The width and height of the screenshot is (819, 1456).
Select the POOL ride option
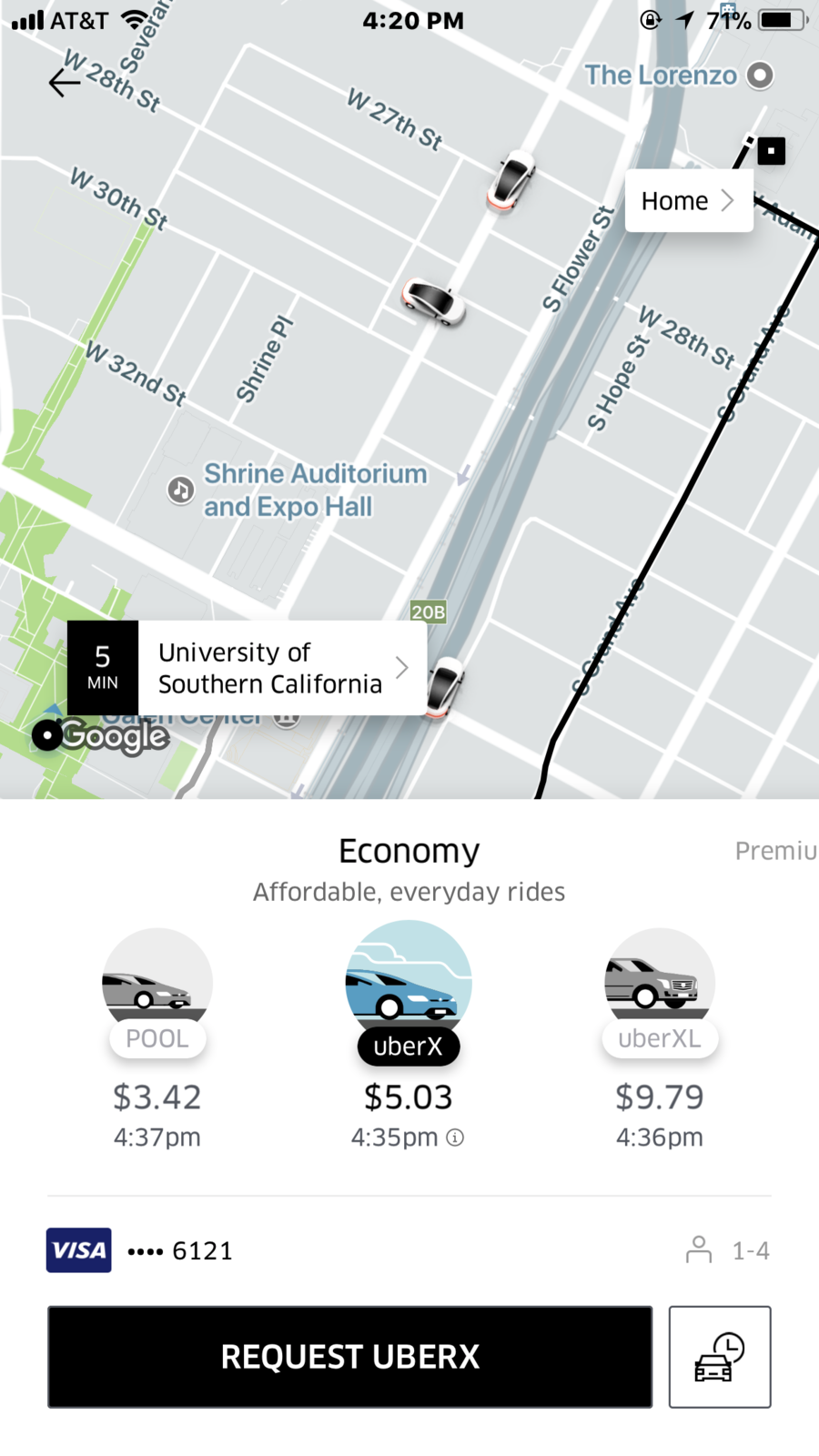pos(157,1039)
